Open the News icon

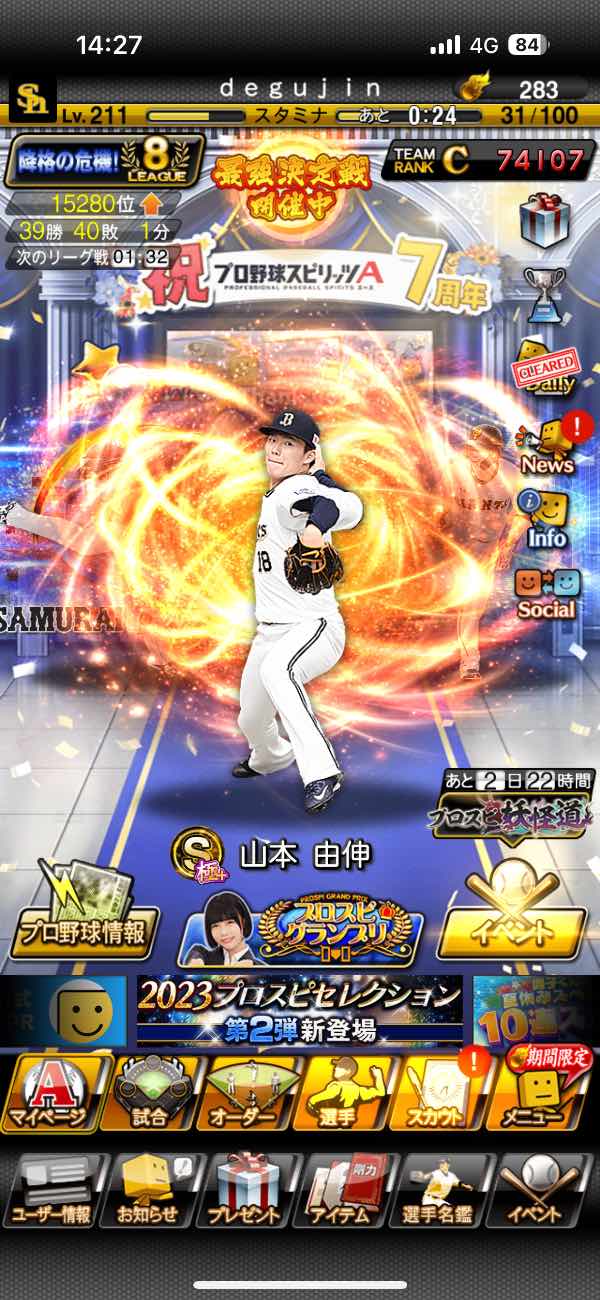point(546,444)
